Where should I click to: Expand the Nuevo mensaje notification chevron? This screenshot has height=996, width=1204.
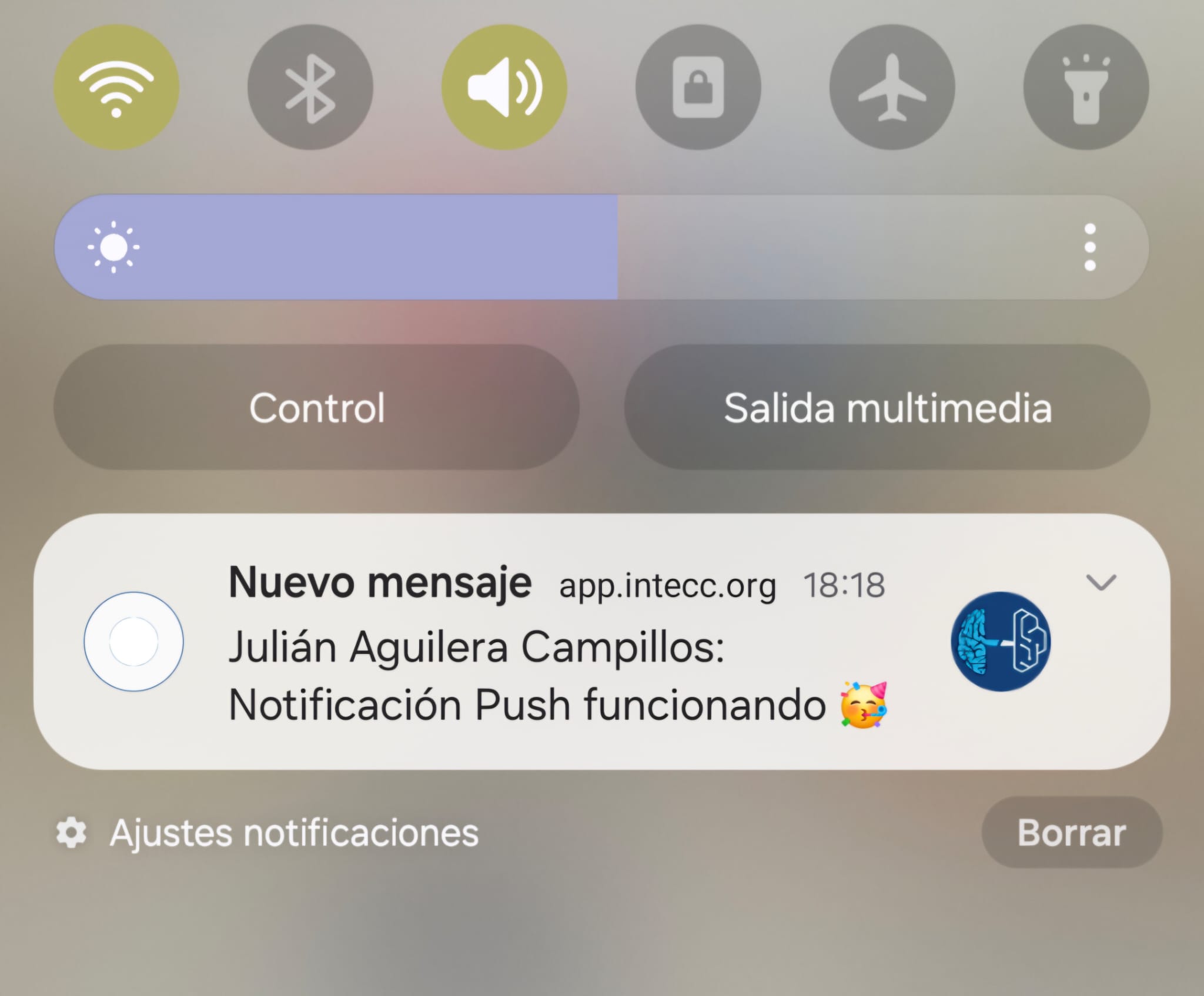point(1101,582)
